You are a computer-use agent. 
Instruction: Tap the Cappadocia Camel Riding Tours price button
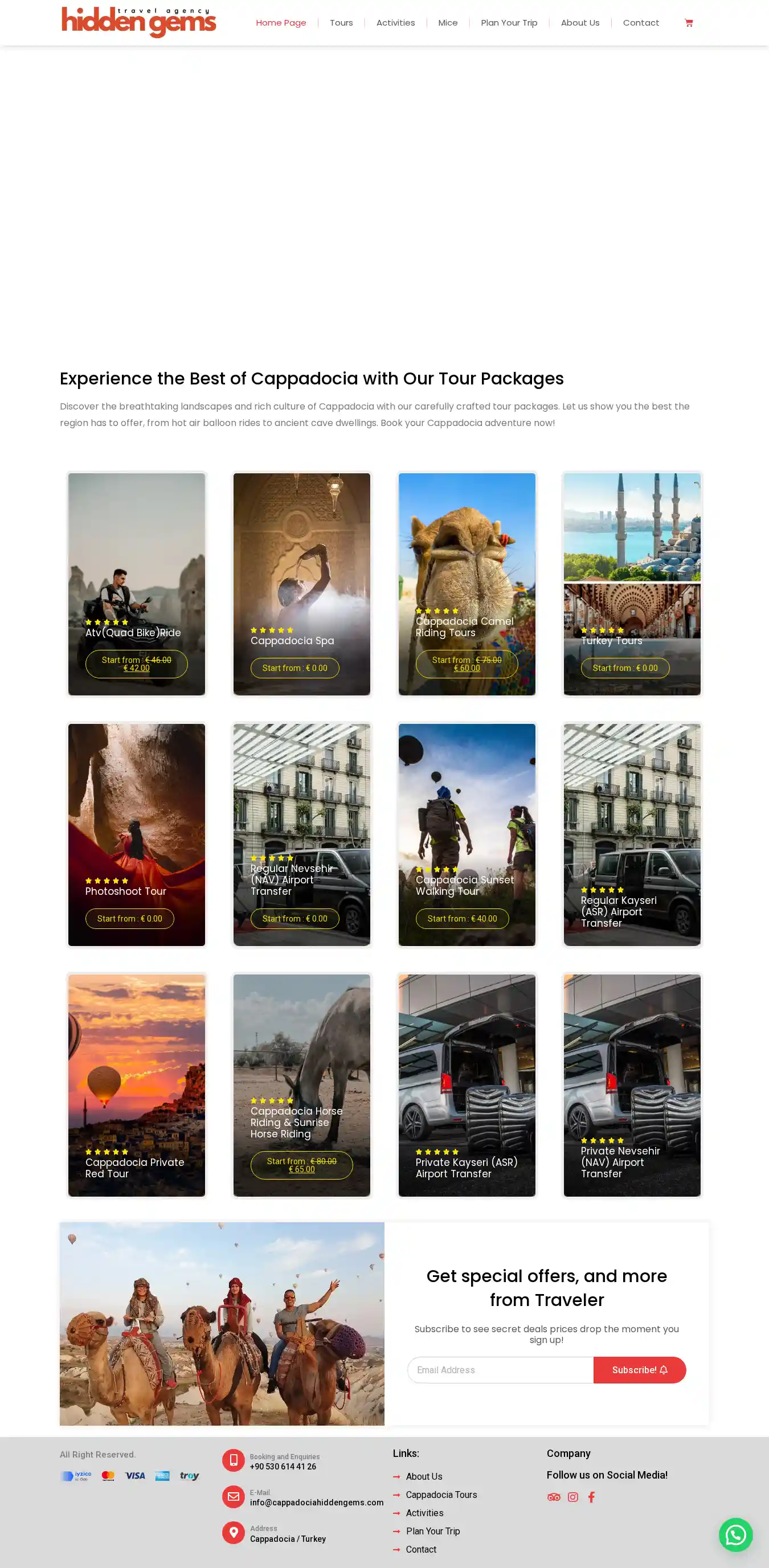pos(467,664)
